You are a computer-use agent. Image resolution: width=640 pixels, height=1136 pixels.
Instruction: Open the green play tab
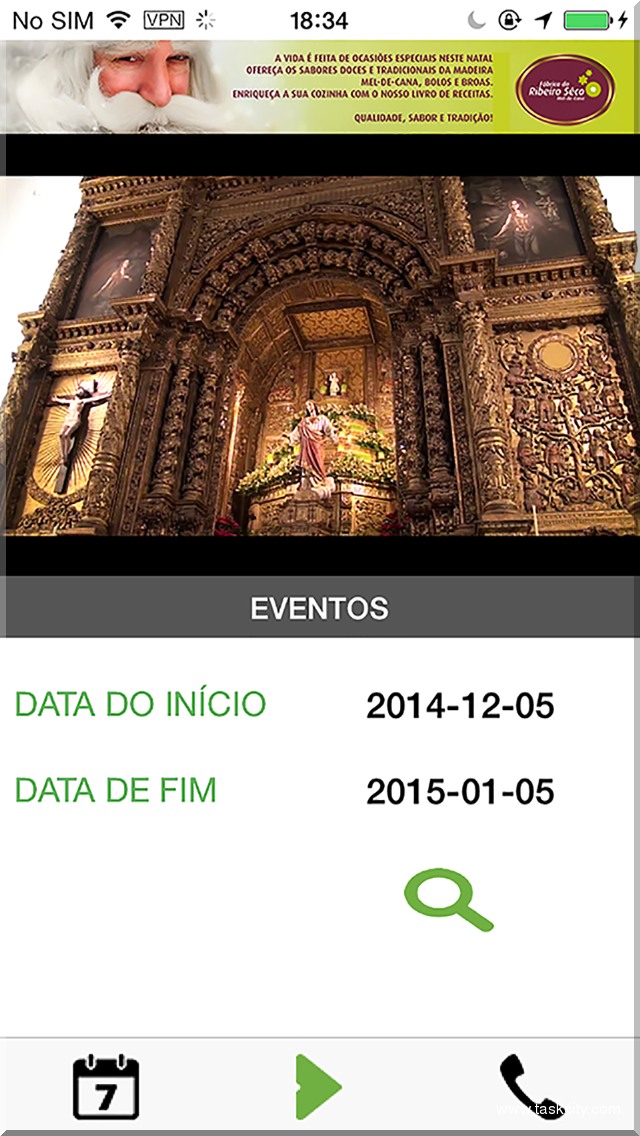click(x=319, y=1086)
